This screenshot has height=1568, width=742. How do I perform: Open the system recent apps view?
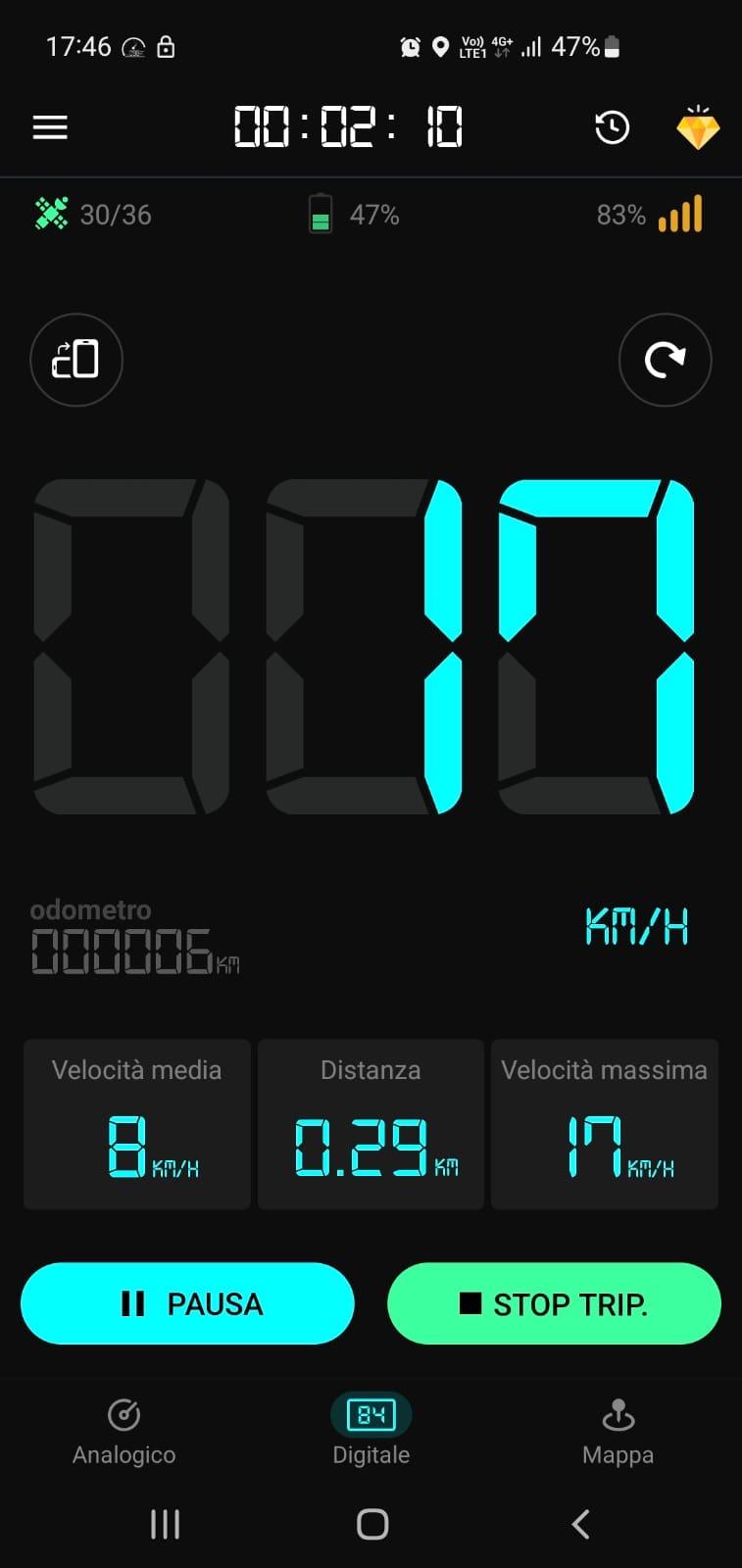pos(165,1524)
